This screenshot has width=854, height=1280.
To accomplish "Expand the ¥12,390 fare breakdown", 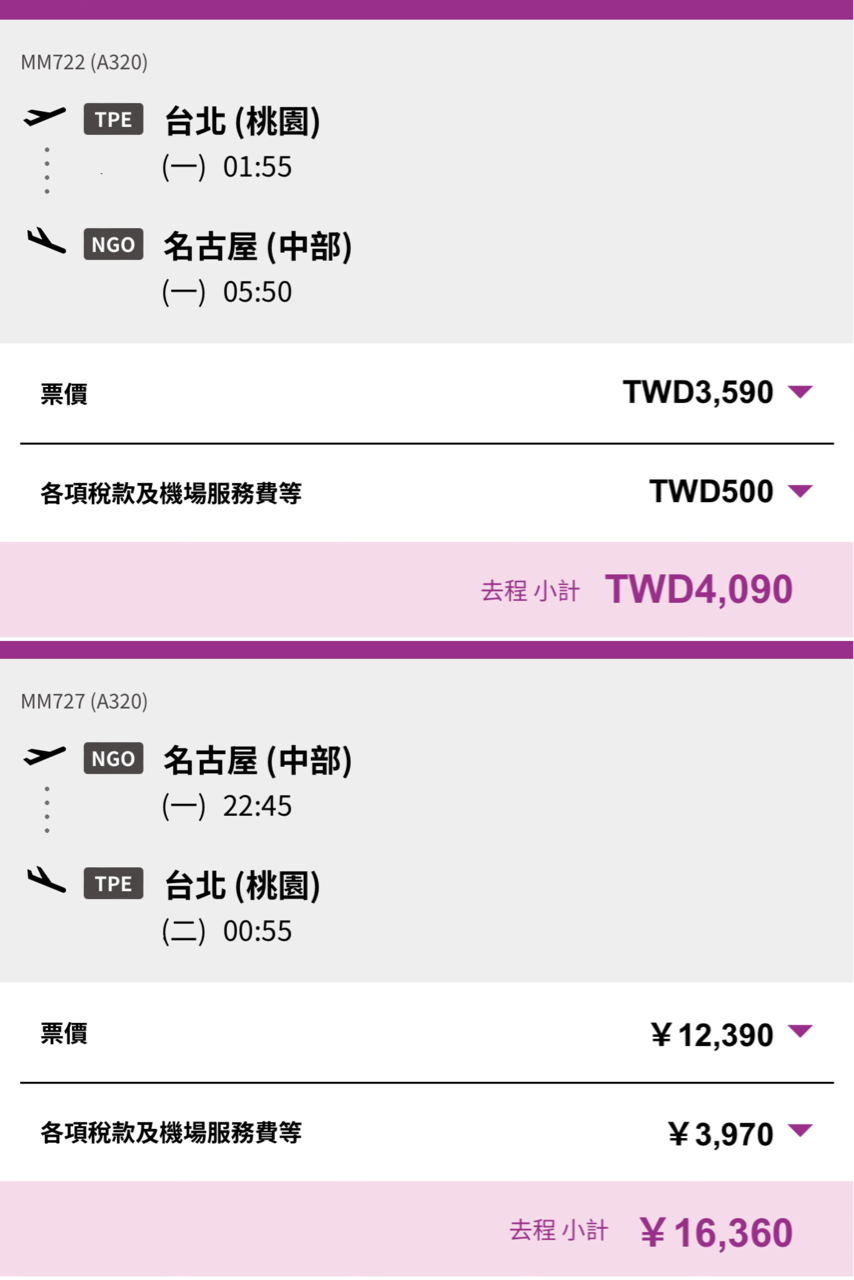I will click(800, 1032).
